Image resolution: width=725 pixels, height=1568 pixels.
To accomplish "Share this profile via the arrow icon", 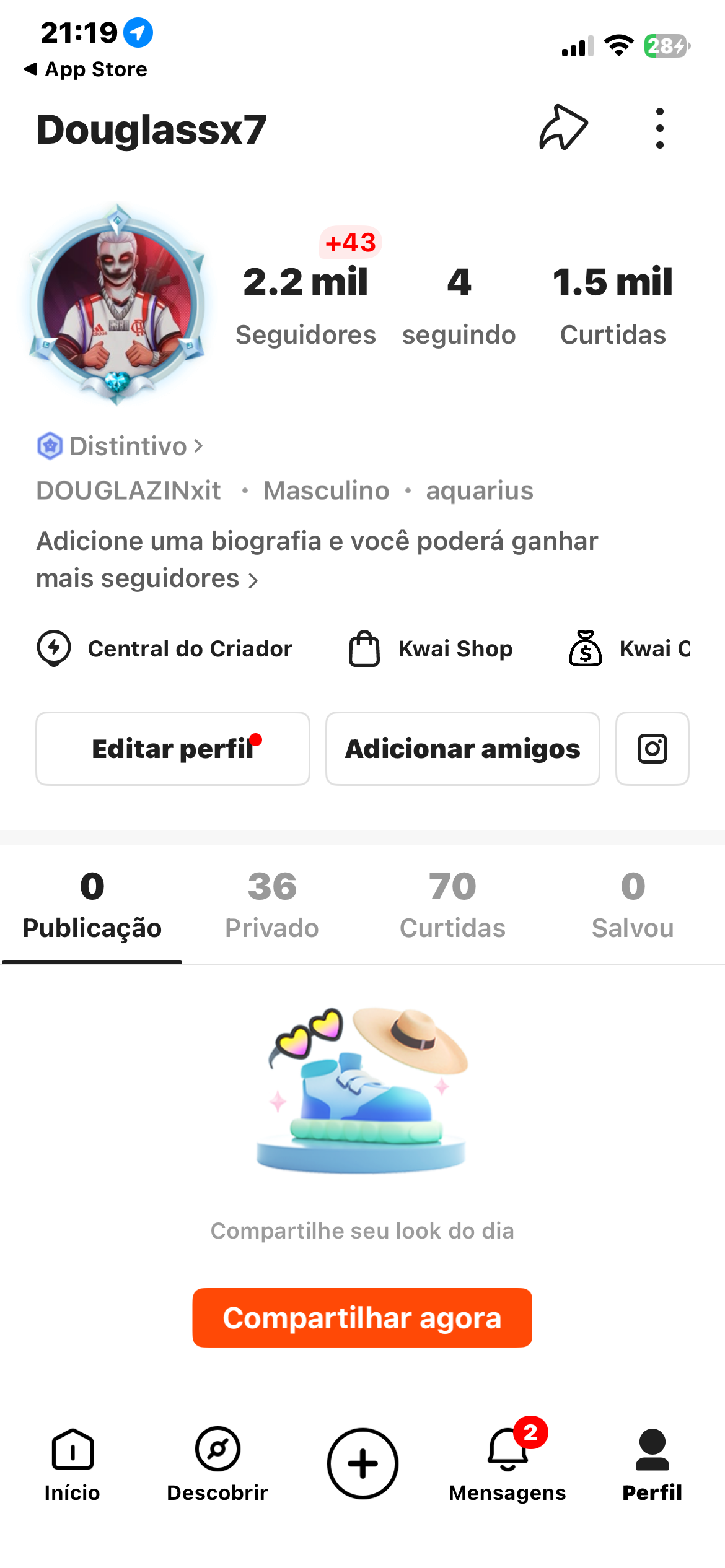I will (x=563, y=128).
